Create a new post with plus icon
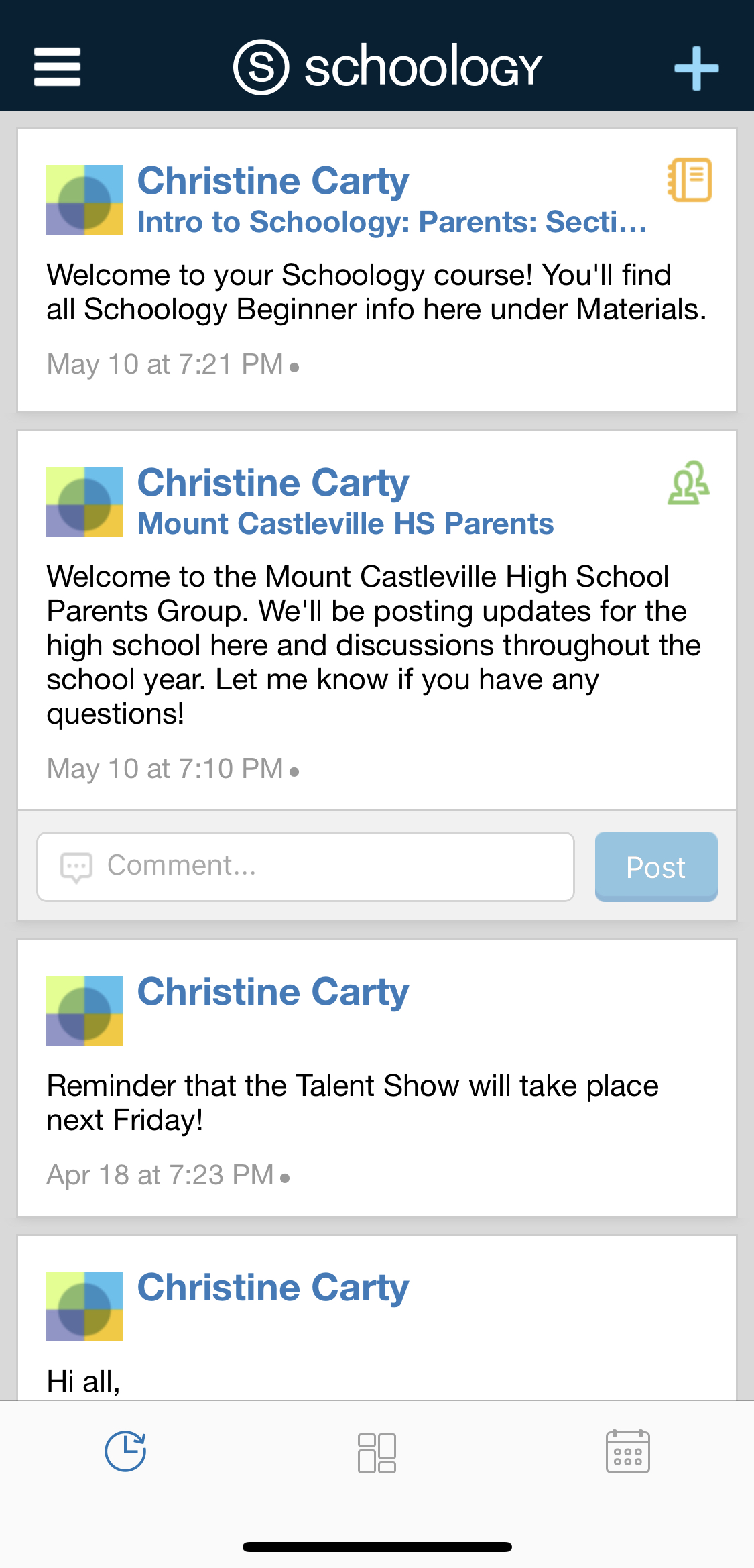754x1568 pixels. click(x=696, y=68)
